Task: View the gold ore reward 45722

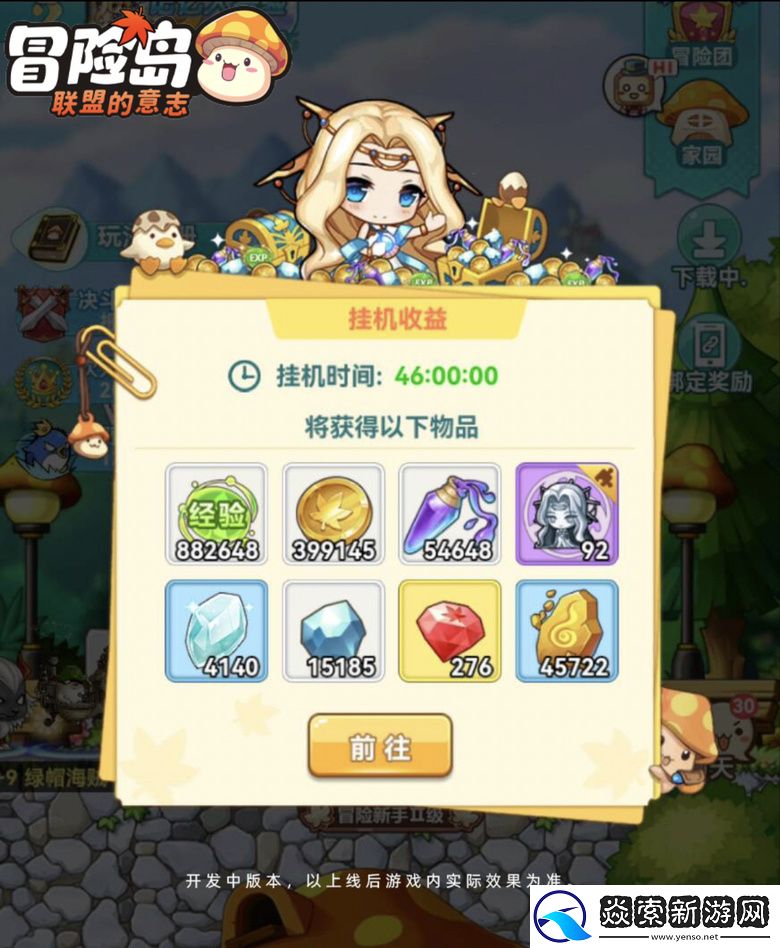Action: (x=567, y=631)
